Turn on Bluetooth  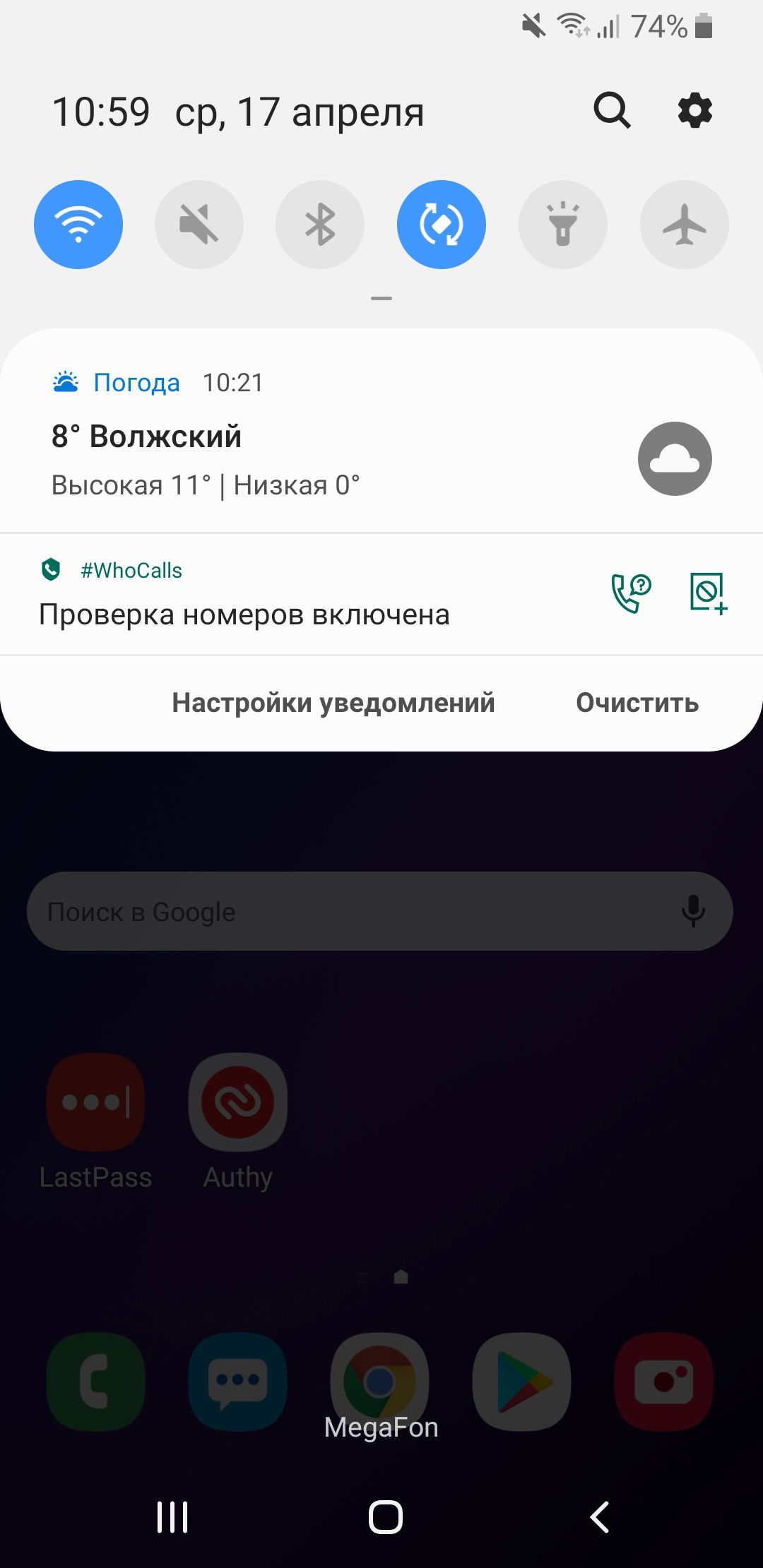point(320,225)
